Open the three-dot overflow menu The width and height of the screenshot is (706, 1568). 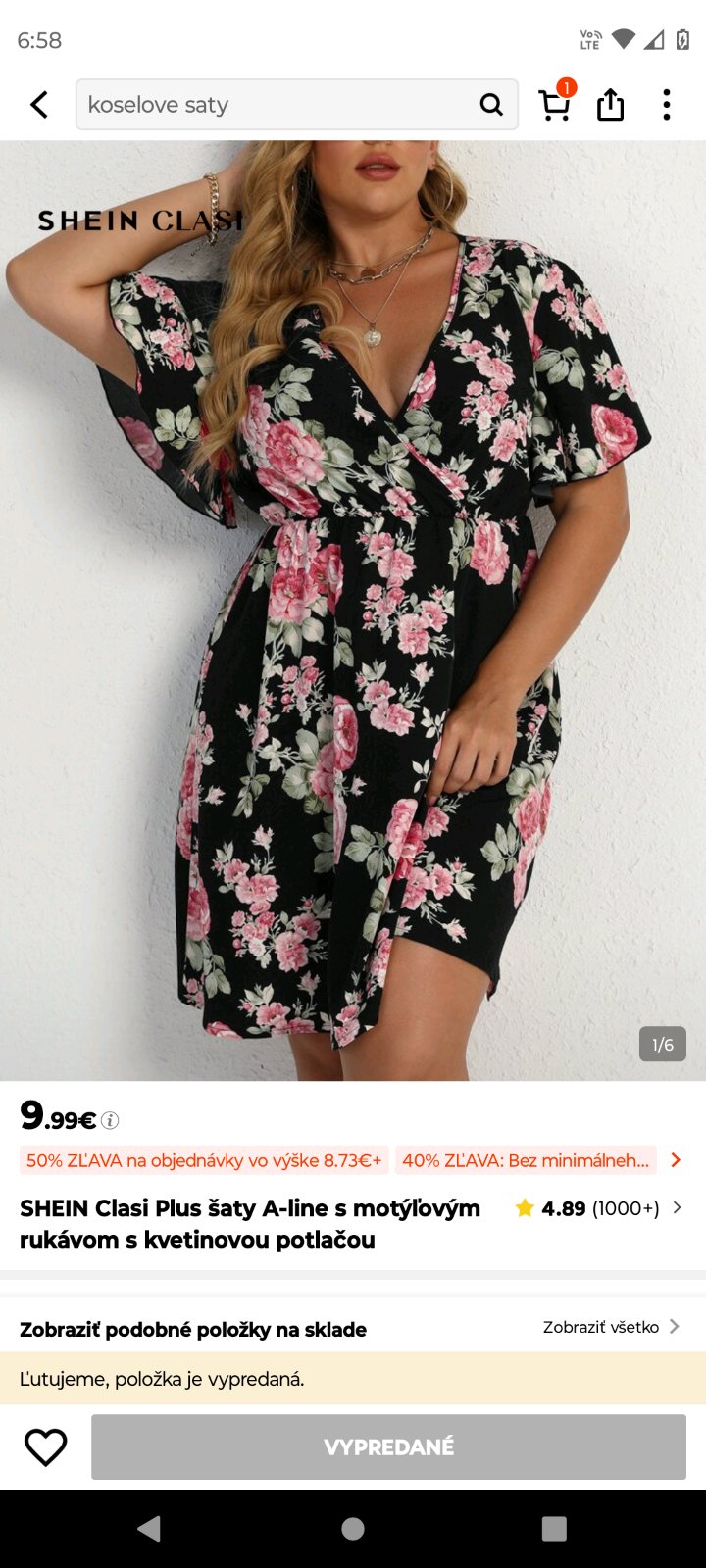(x=667, y=105)
